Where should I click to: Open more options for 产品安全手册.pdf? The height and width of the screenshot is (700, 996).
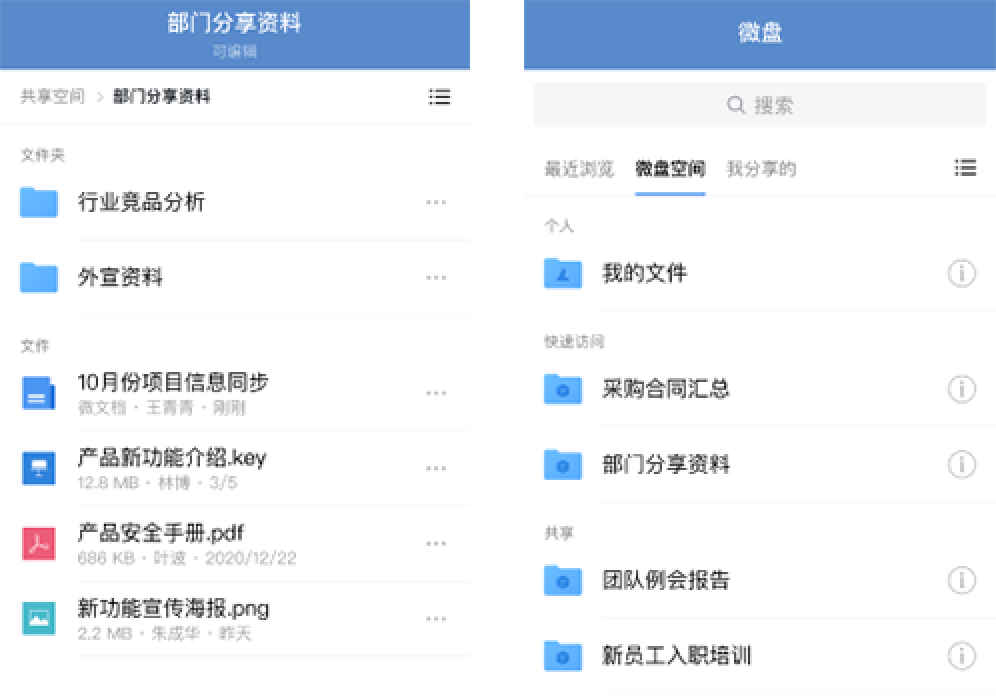(435, 544)
